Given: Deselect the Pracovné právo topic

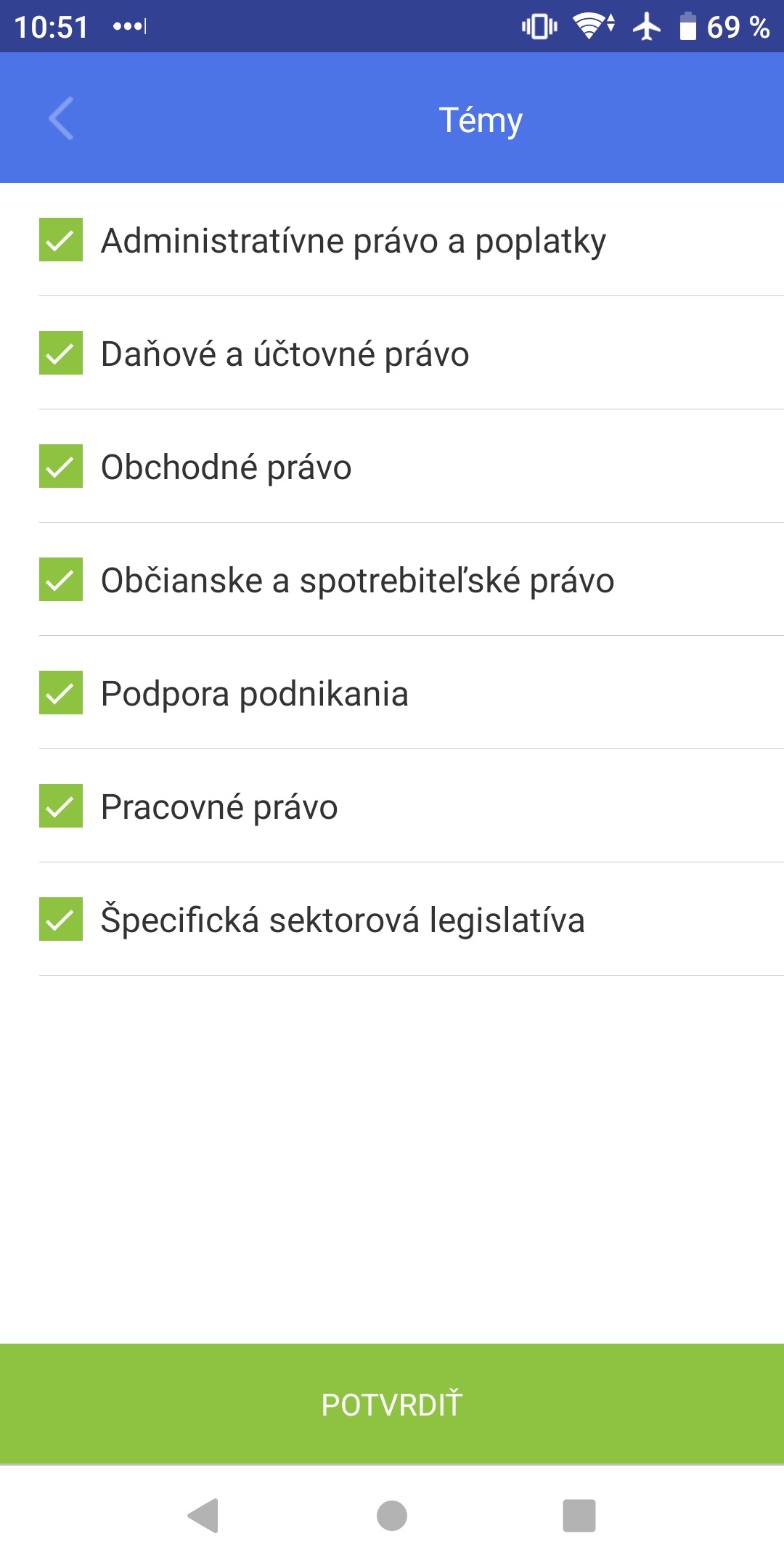Looking at the screenshot, I should point(61,806).
